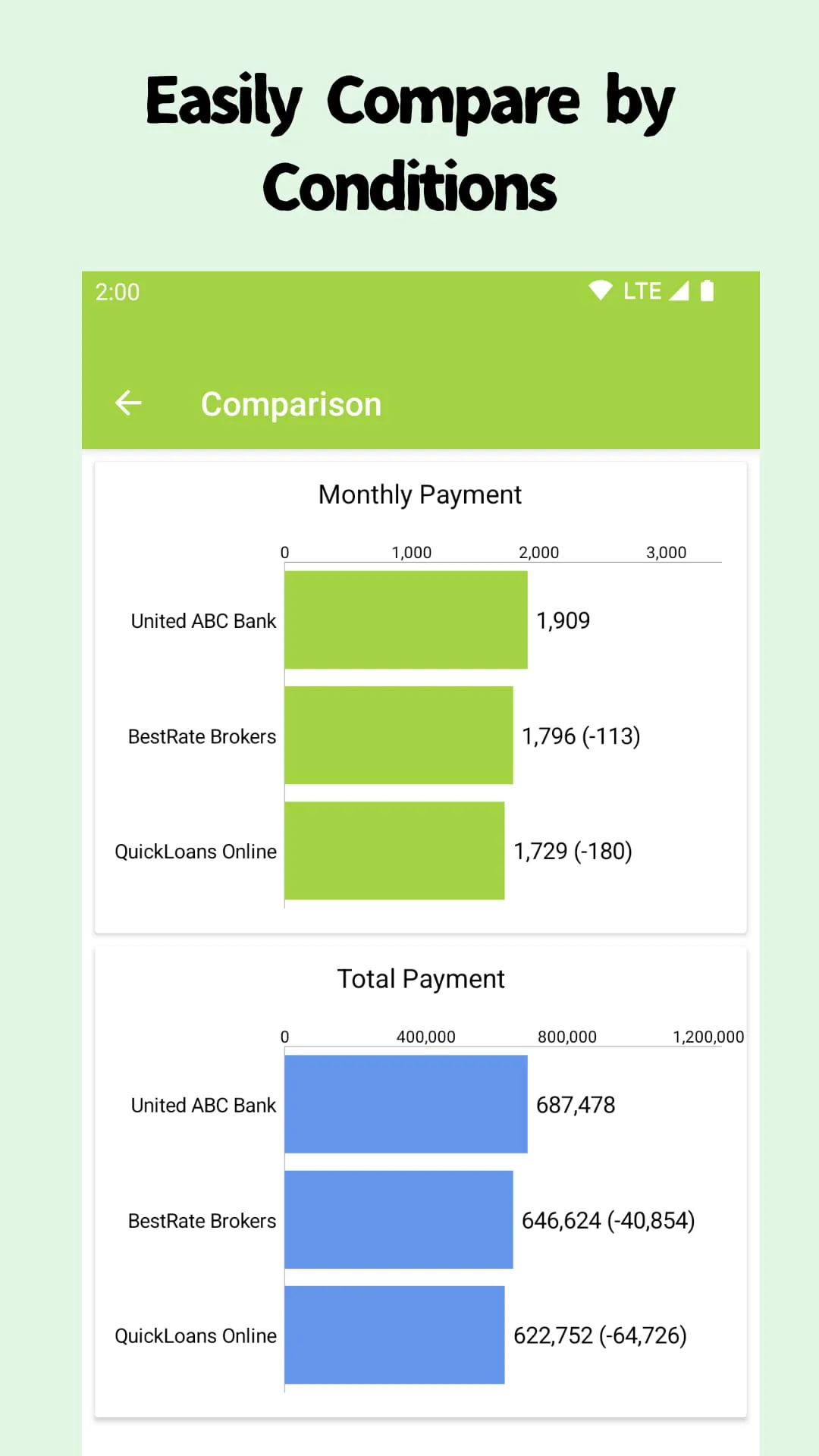Tap the value label 1,909 for United ABC Bank
Viewport: 819px width, 1456px height.
point(563,620)
